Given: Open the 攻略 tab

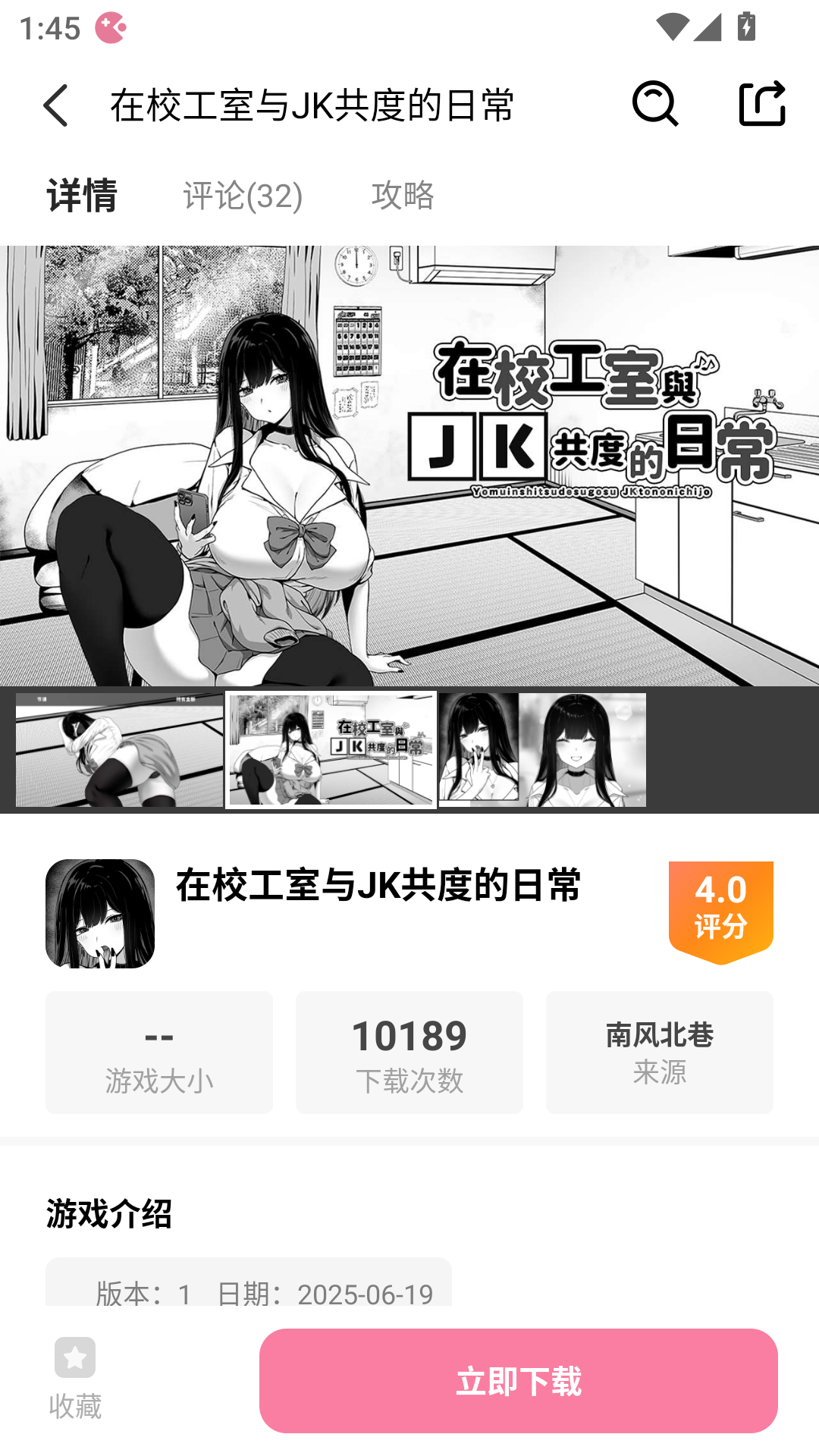Looking at the screenshot, I should (403, 196).
